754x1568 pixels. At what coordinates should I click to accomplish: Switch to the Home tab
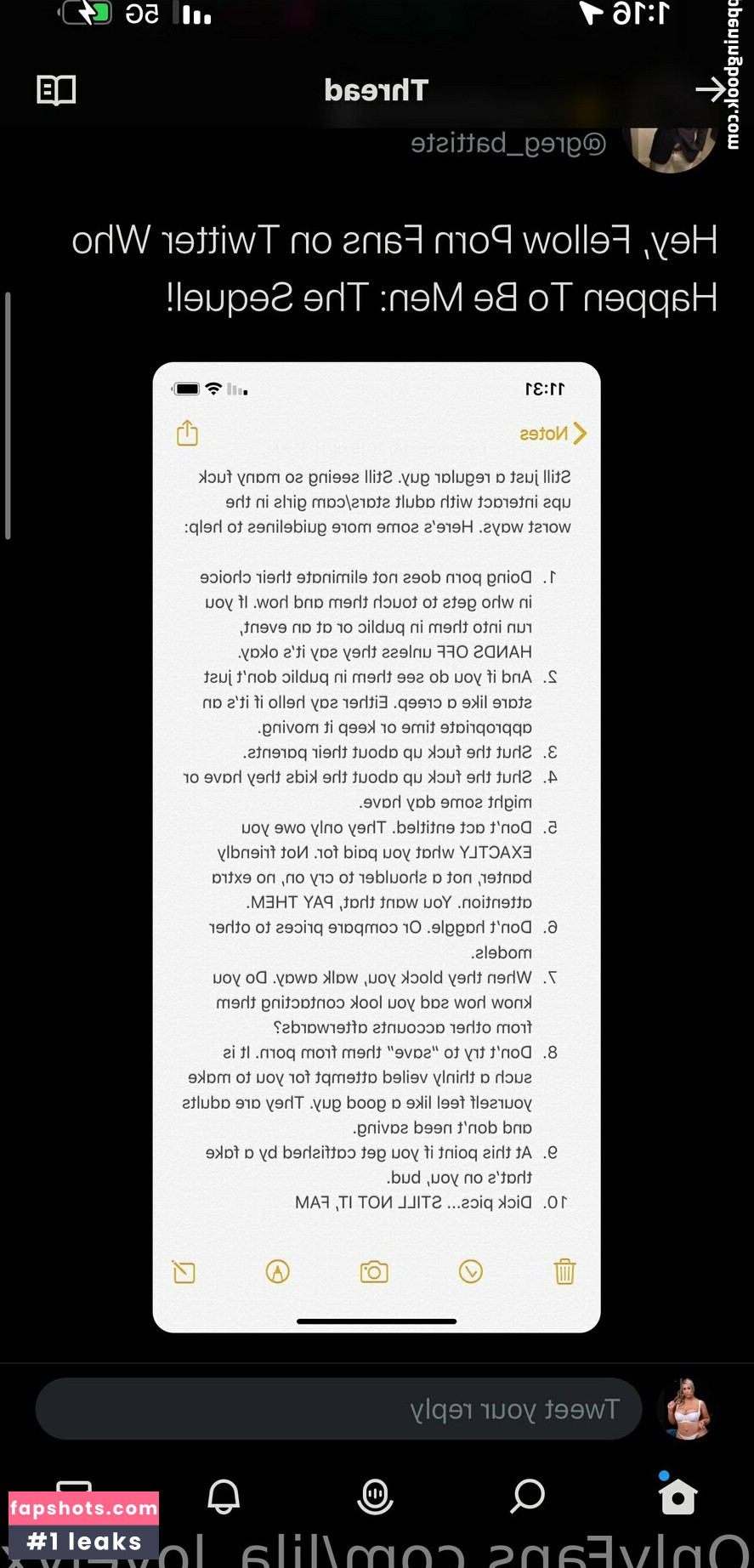click(x=677, y=1496)
